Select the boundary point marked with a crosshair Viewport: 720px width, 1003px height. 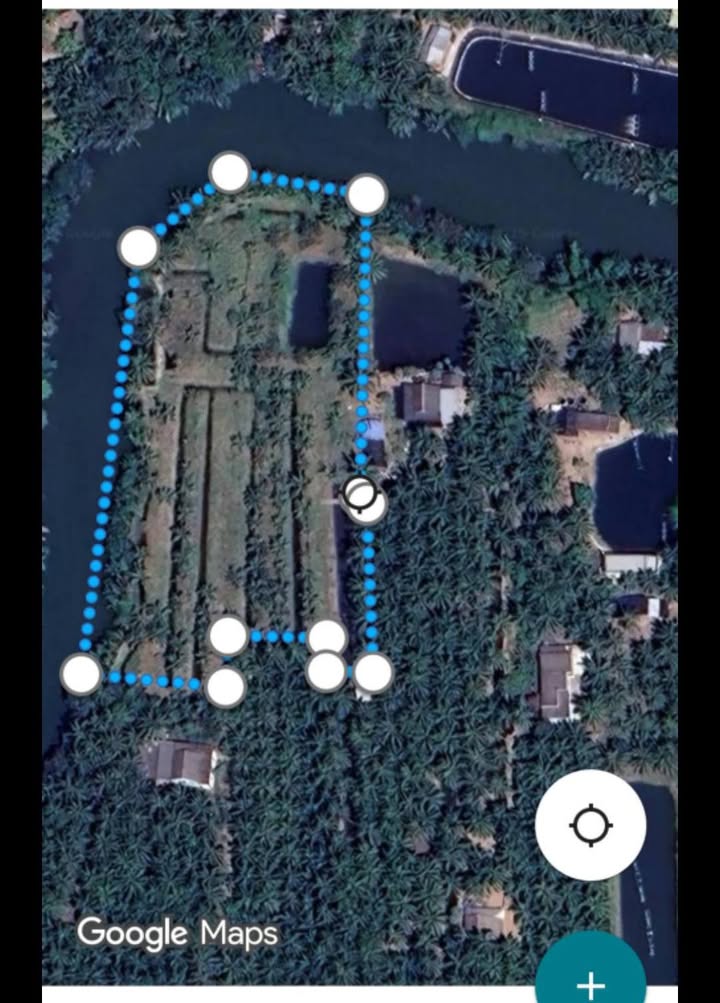tap(361, 496)
